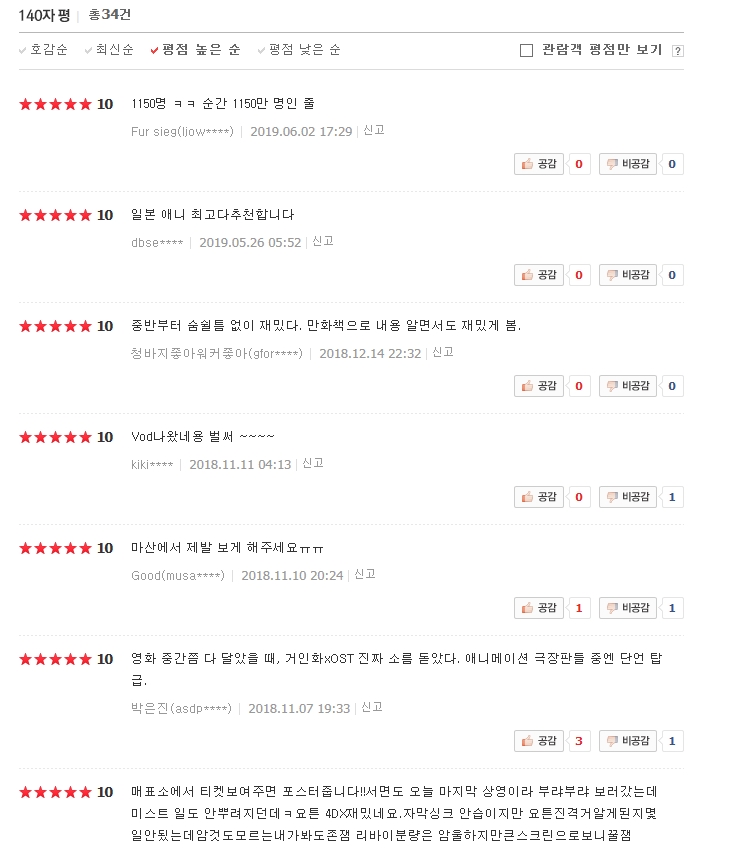This screenshot has height=848, width=734.
Task: Tap 공감 on kiki**** review
Action: pyautogui.click(x=539, y=496)
